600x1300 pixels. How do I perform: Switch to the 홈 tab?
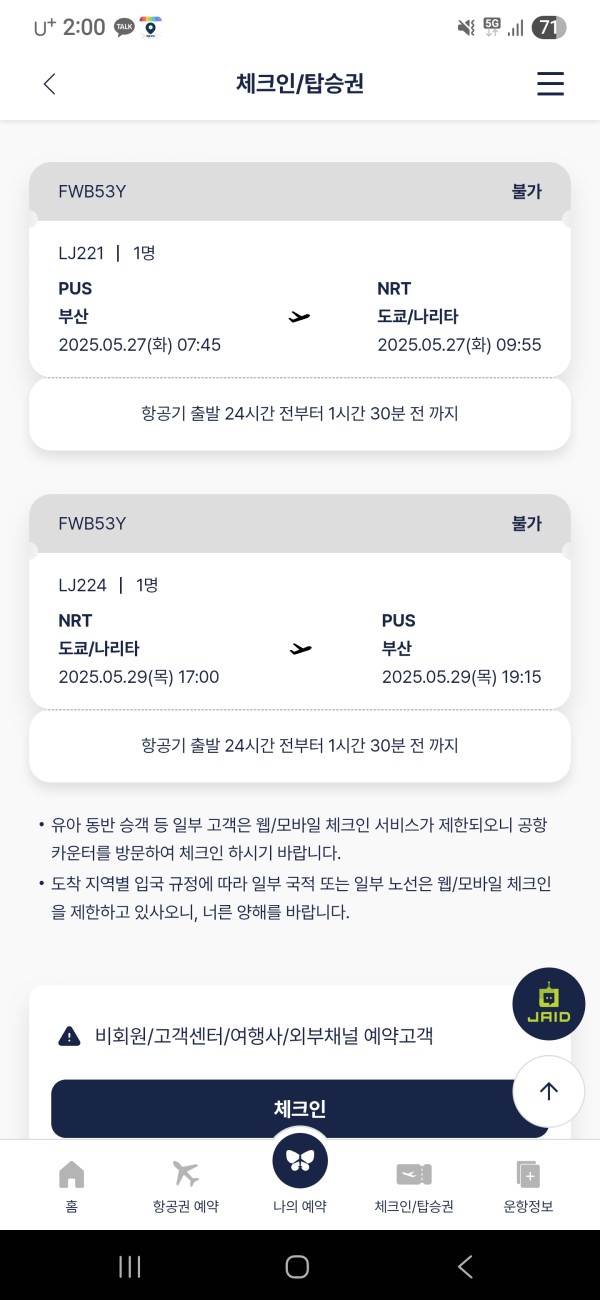(x=72, y=1186)
